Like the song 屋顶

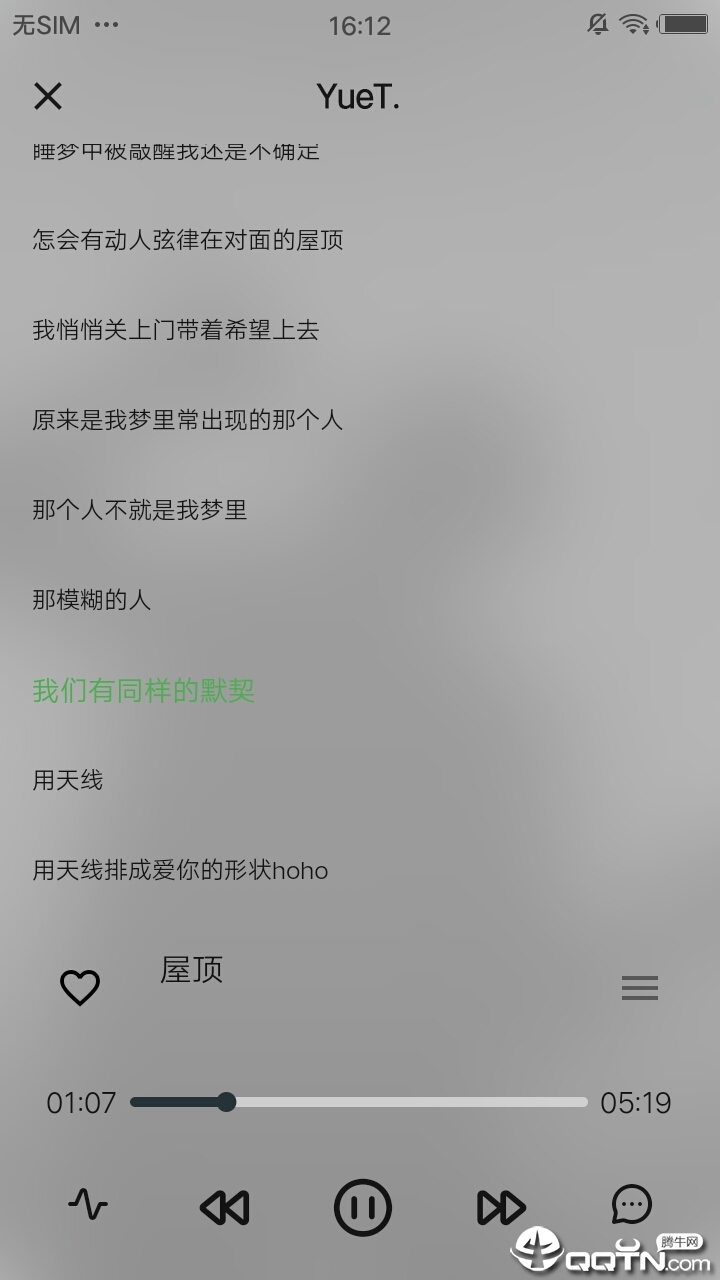80,988
